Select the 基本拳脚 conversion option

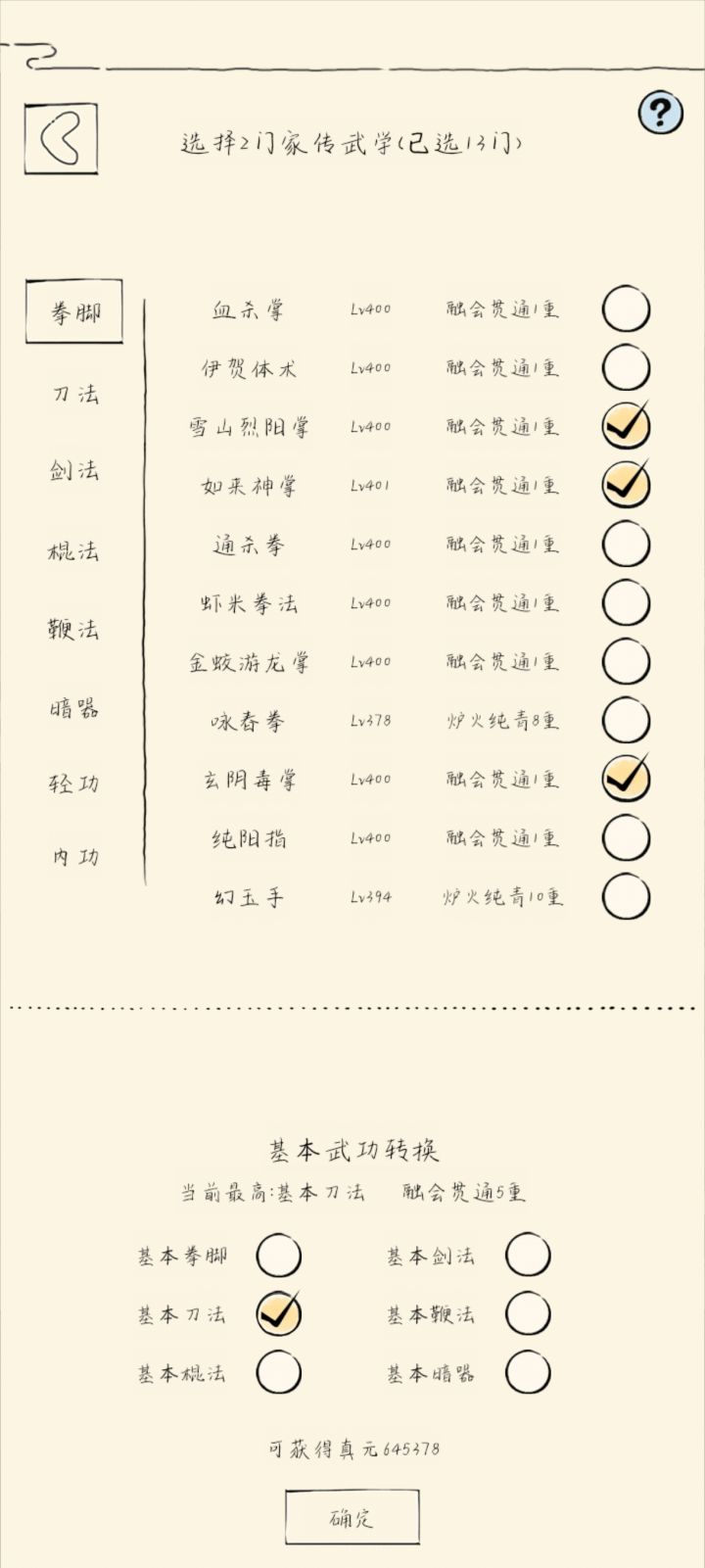(x=279, y=1256)
